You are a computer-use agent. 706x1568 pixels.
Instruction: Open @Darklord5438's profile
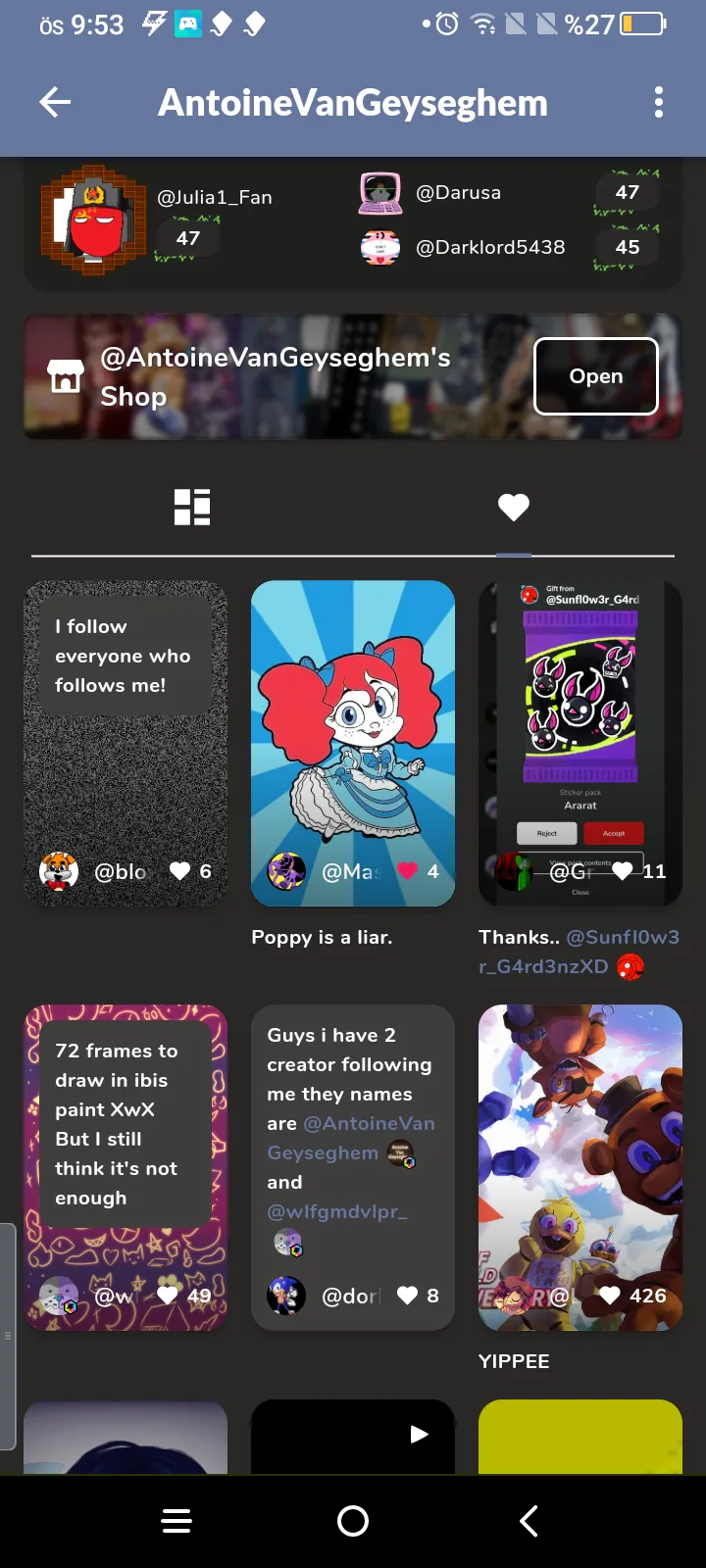(489, 248)
